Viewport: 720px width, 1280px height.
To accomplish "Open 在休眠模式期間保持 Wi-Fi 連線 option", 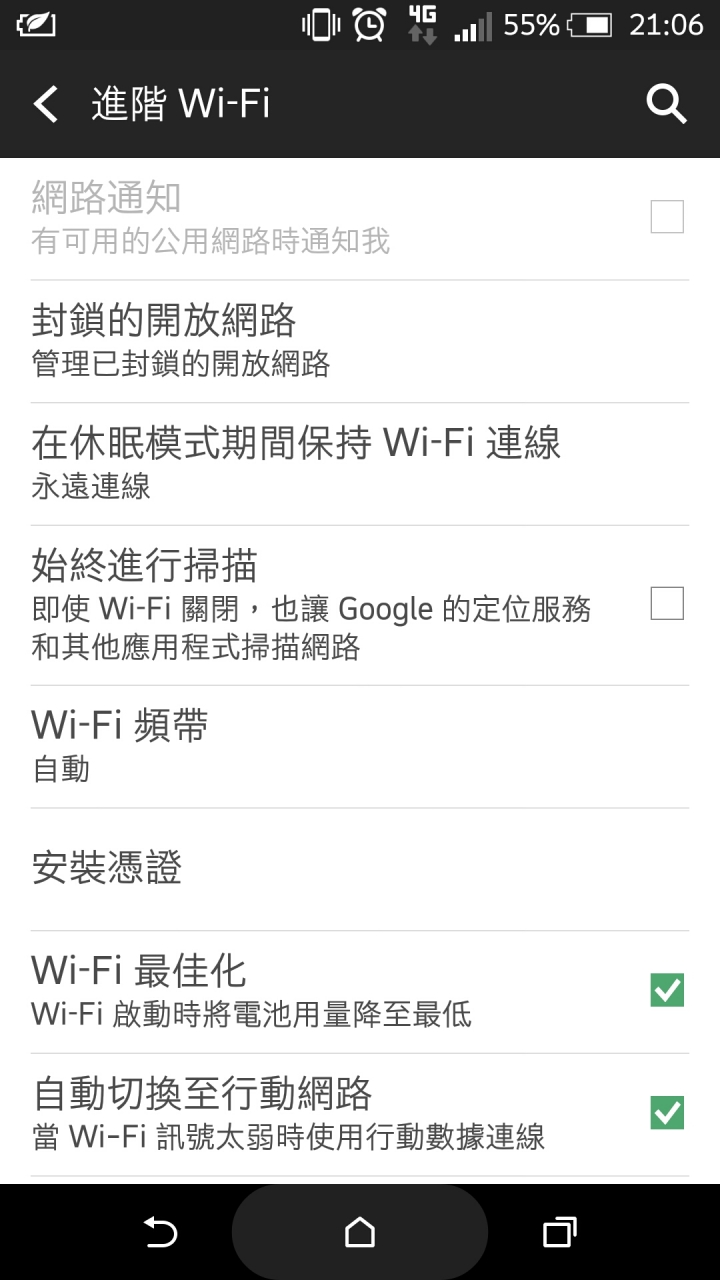I will point(360,464).
